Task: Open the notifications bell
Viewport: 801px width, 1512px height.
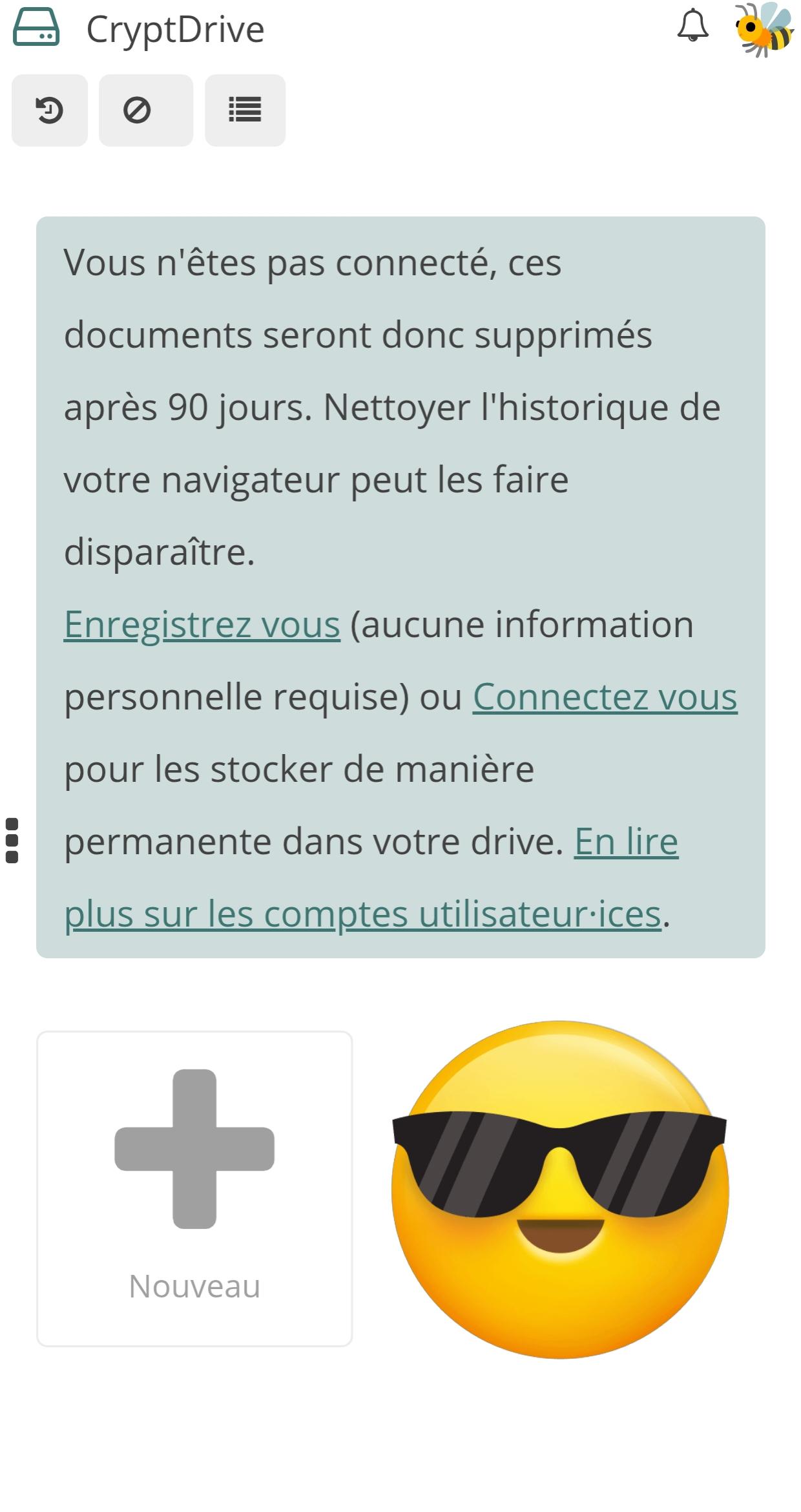Action: click(x=692, y=27)
